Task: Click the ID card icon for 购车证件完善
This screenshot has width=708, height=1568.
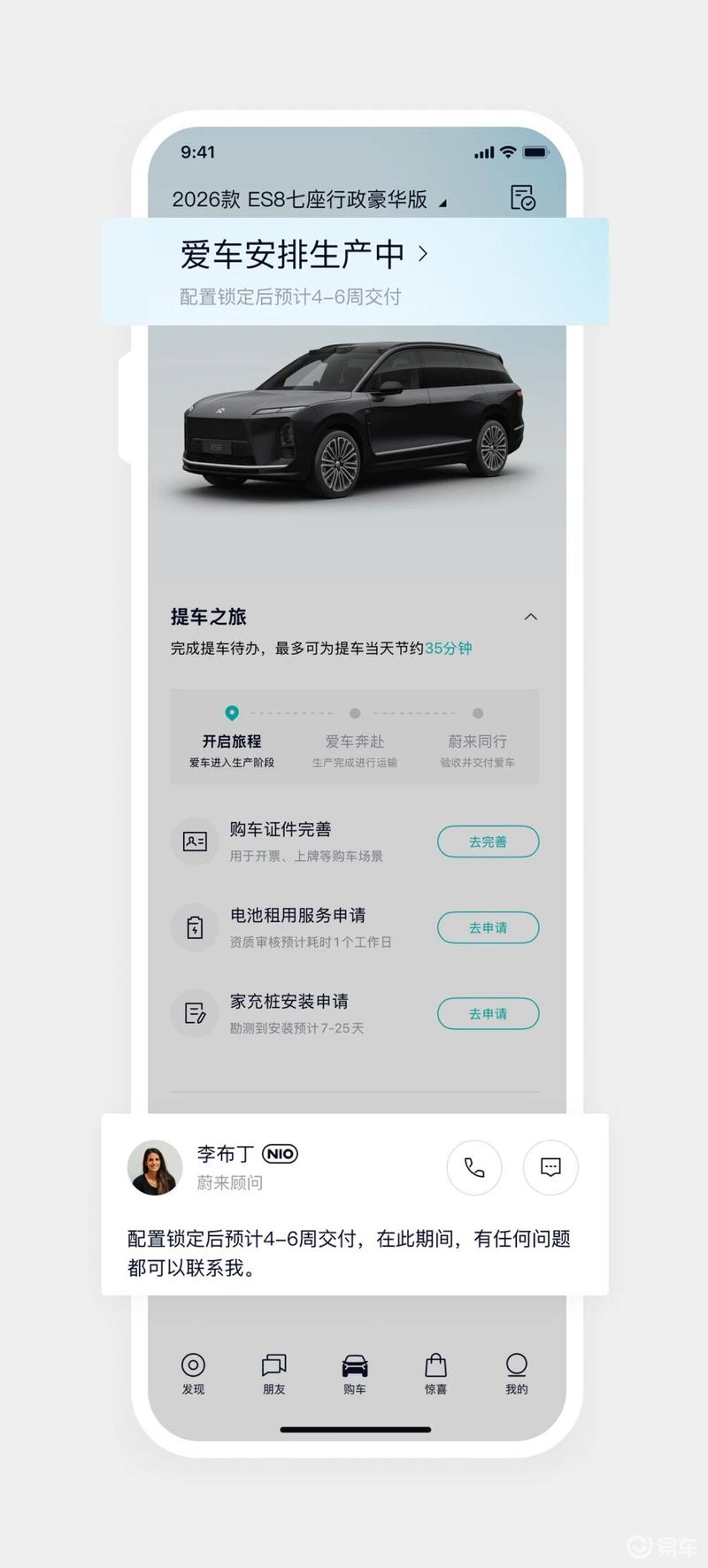Action: (x=194, y=842)
